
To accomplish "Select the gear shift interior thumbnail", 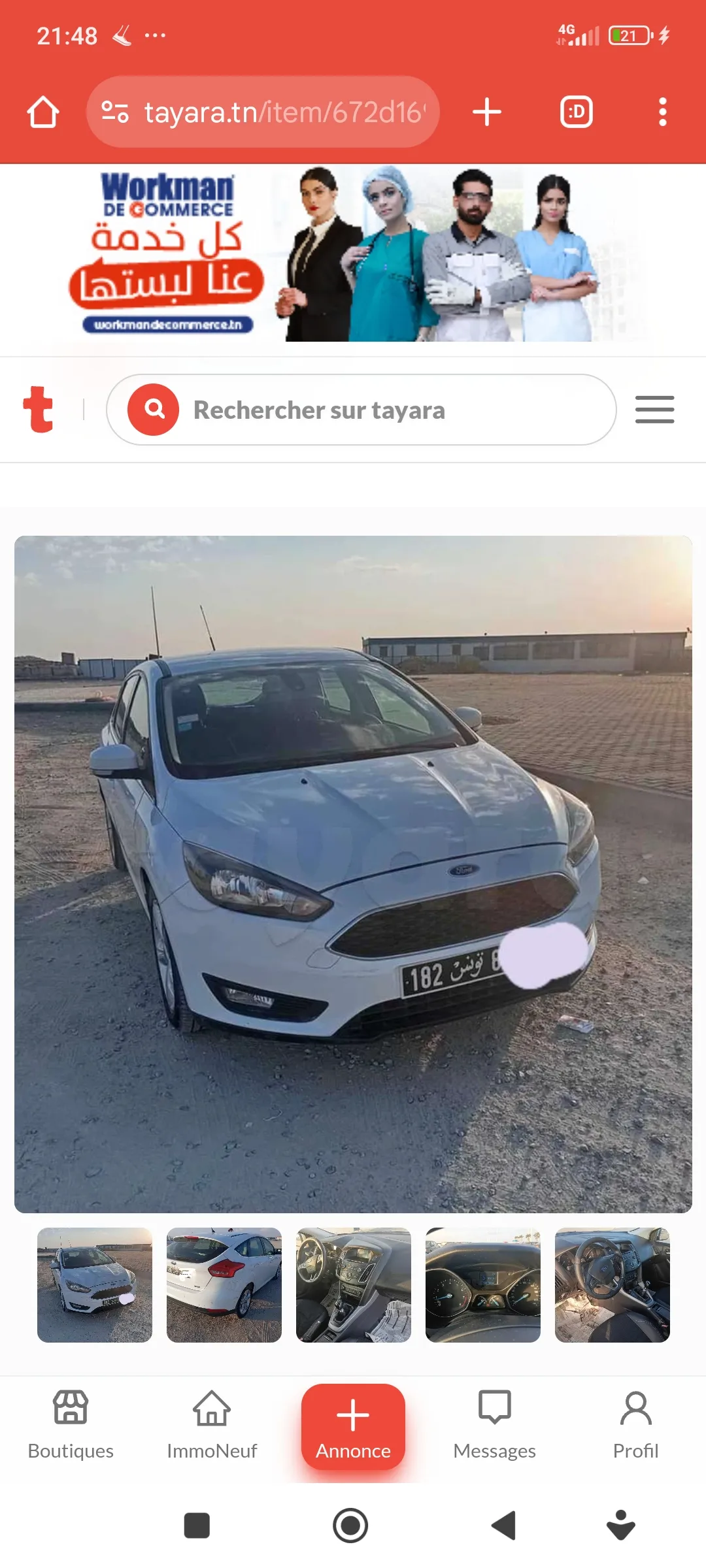I will tap(354, 1284).
